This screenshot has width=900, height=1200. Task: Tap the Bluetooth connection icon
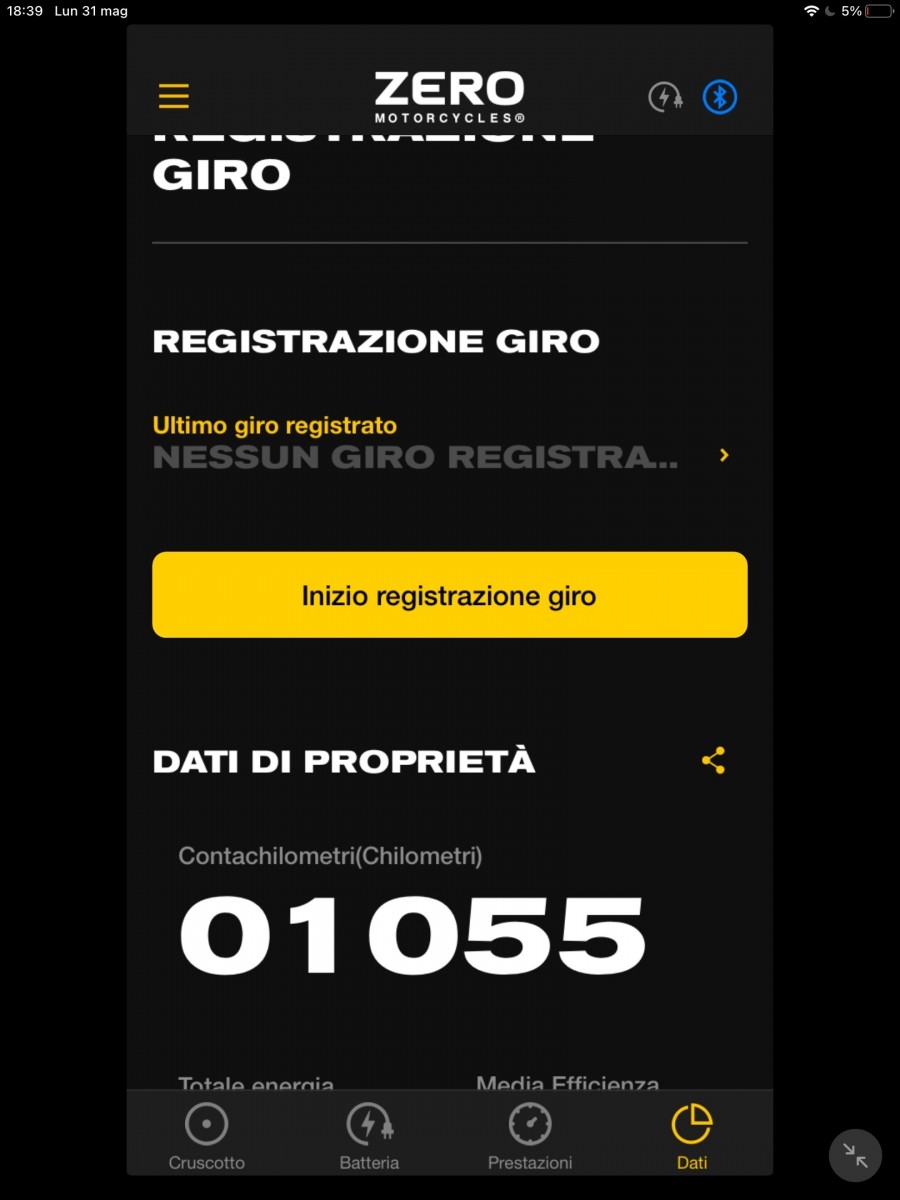pyautogui.click(x=719, y=97)
